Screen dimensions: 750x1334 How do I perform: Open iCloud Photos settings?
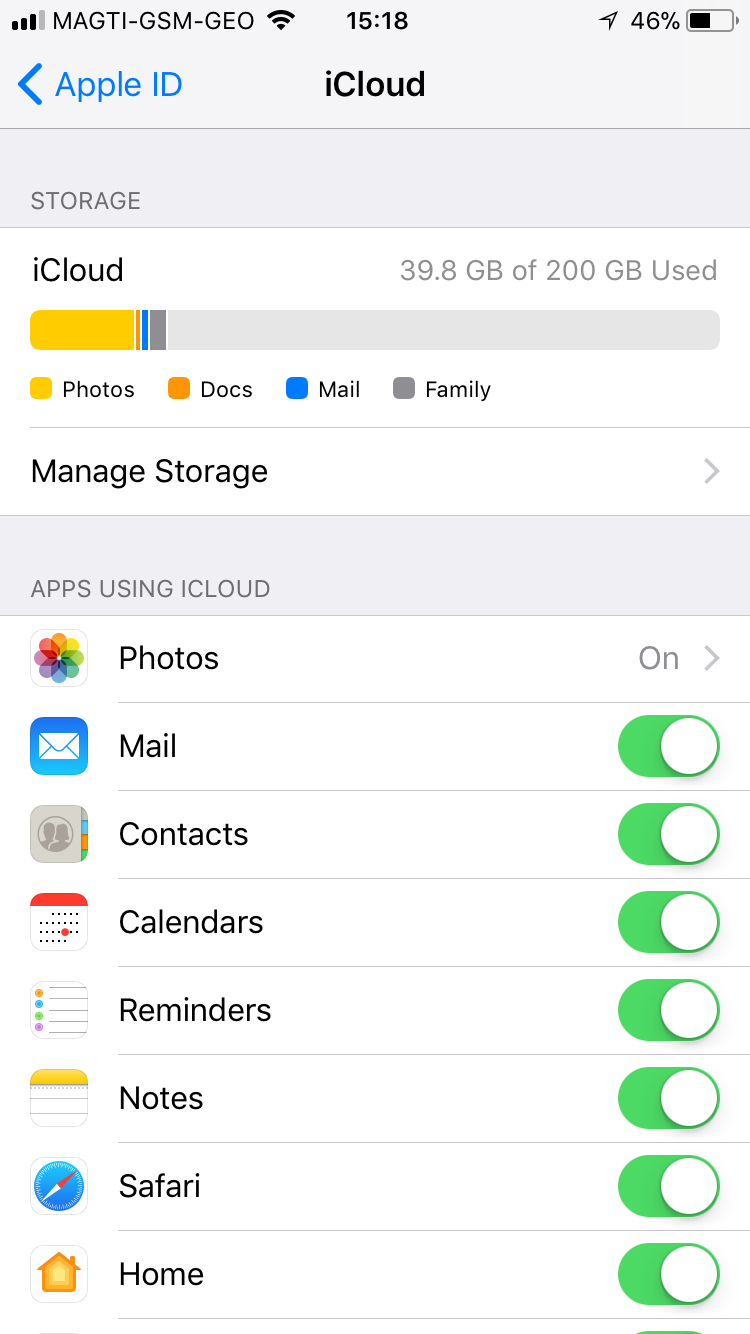(x=375, y=658)
